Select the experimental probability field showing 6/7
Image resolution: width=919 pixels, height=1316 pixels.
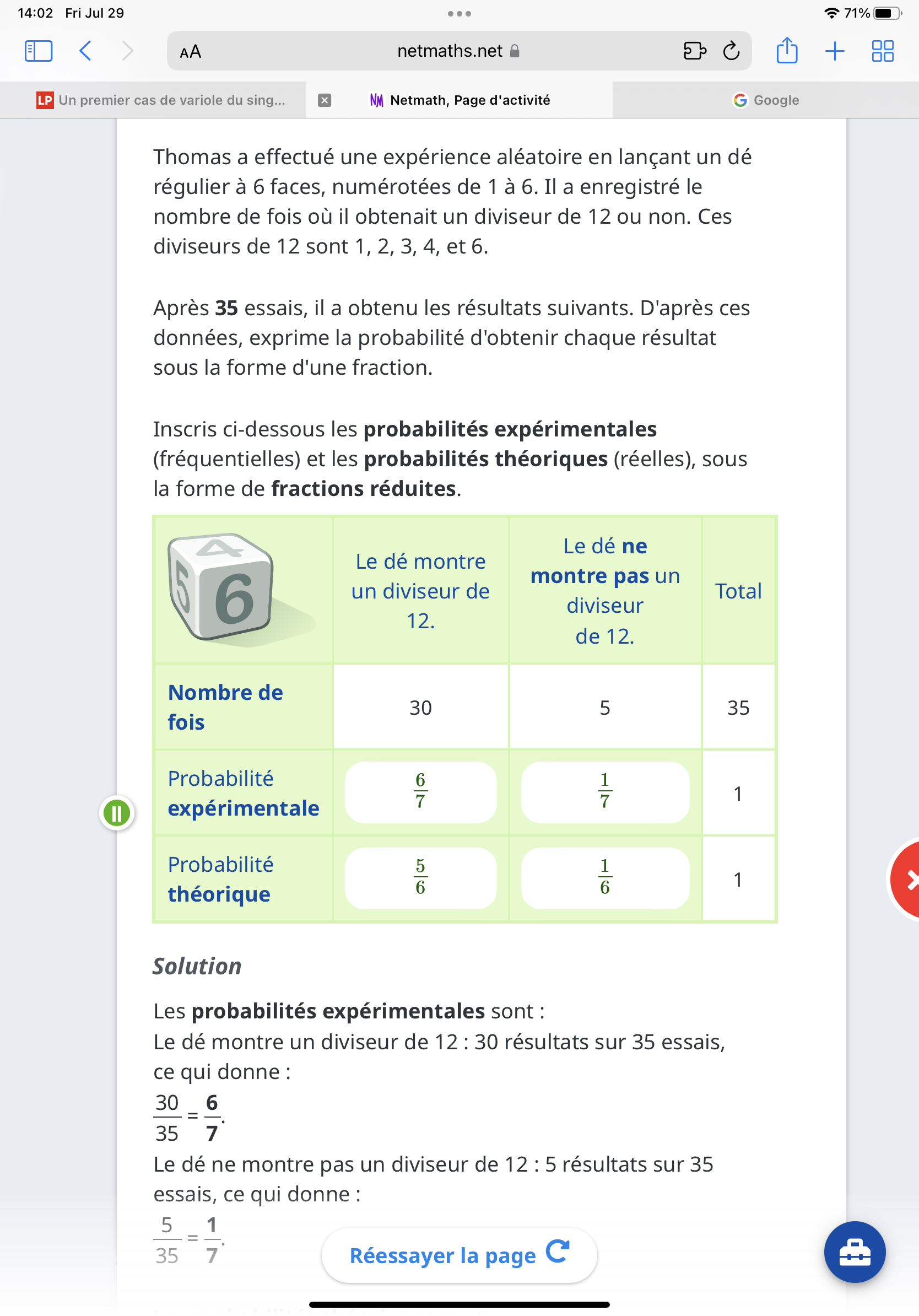[420, 792]
